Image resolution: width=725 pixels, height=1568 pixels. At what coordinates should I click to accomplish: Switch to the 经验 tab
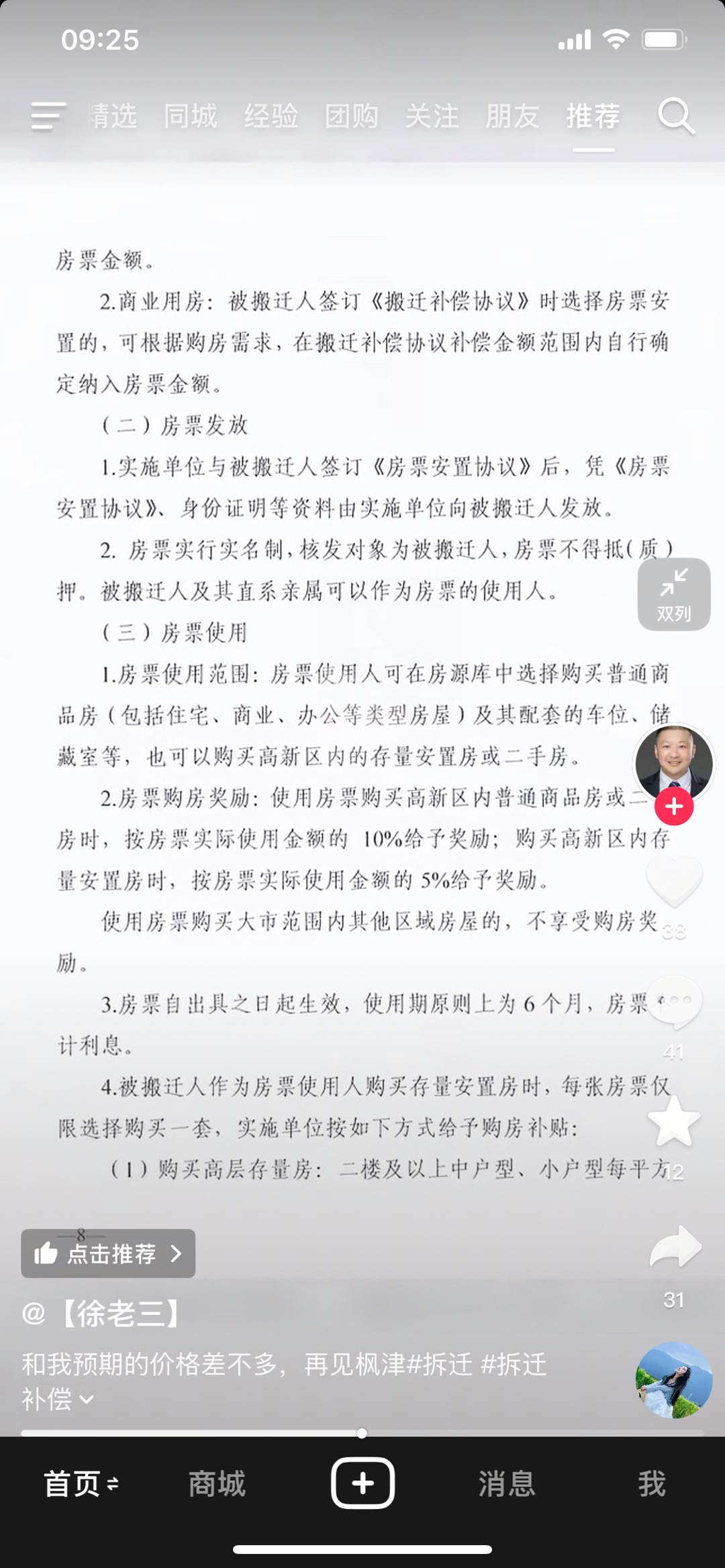[x=271, y=116]
